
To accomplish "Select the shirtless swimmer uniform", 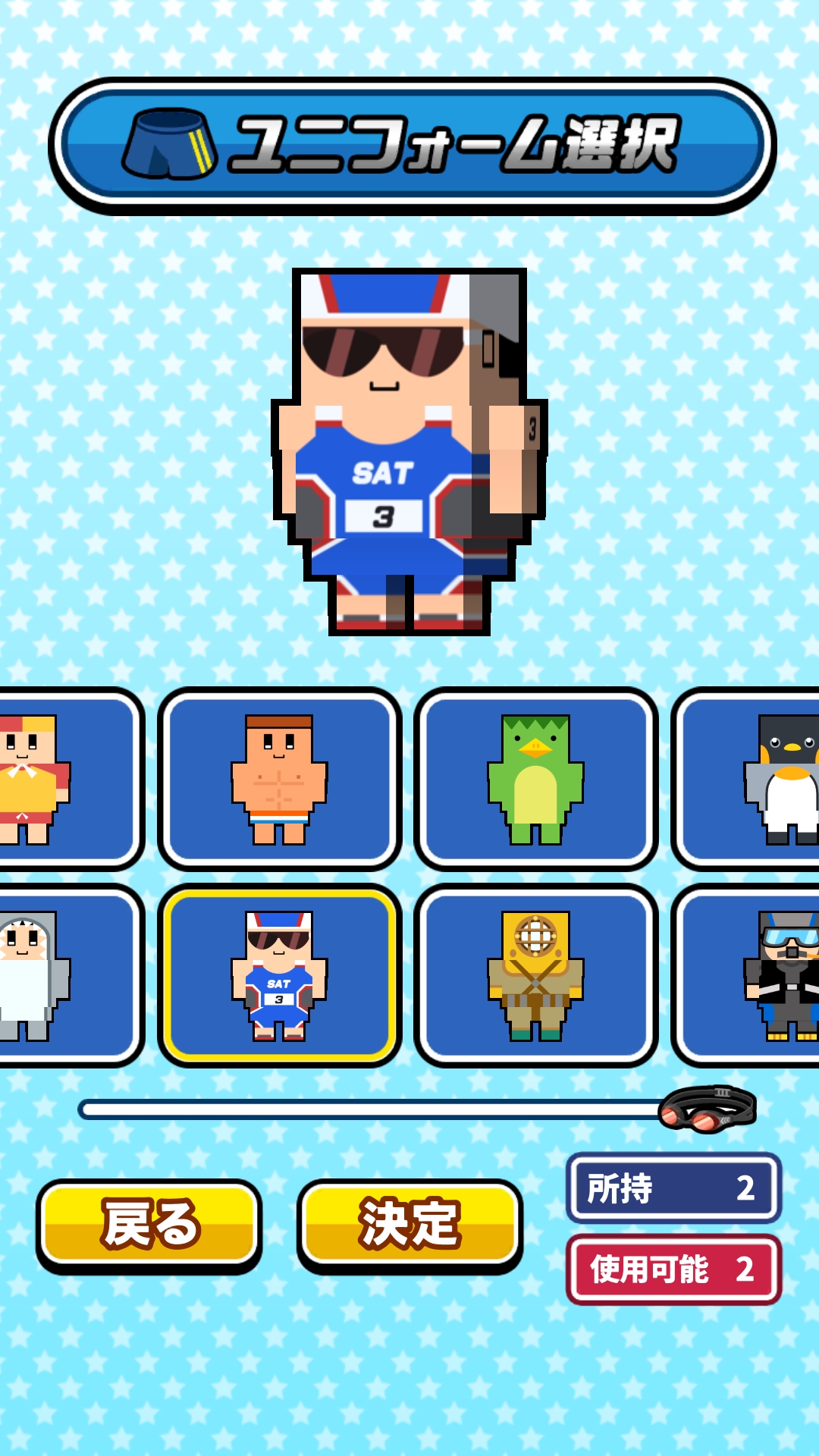I will (x=279, y=779).
